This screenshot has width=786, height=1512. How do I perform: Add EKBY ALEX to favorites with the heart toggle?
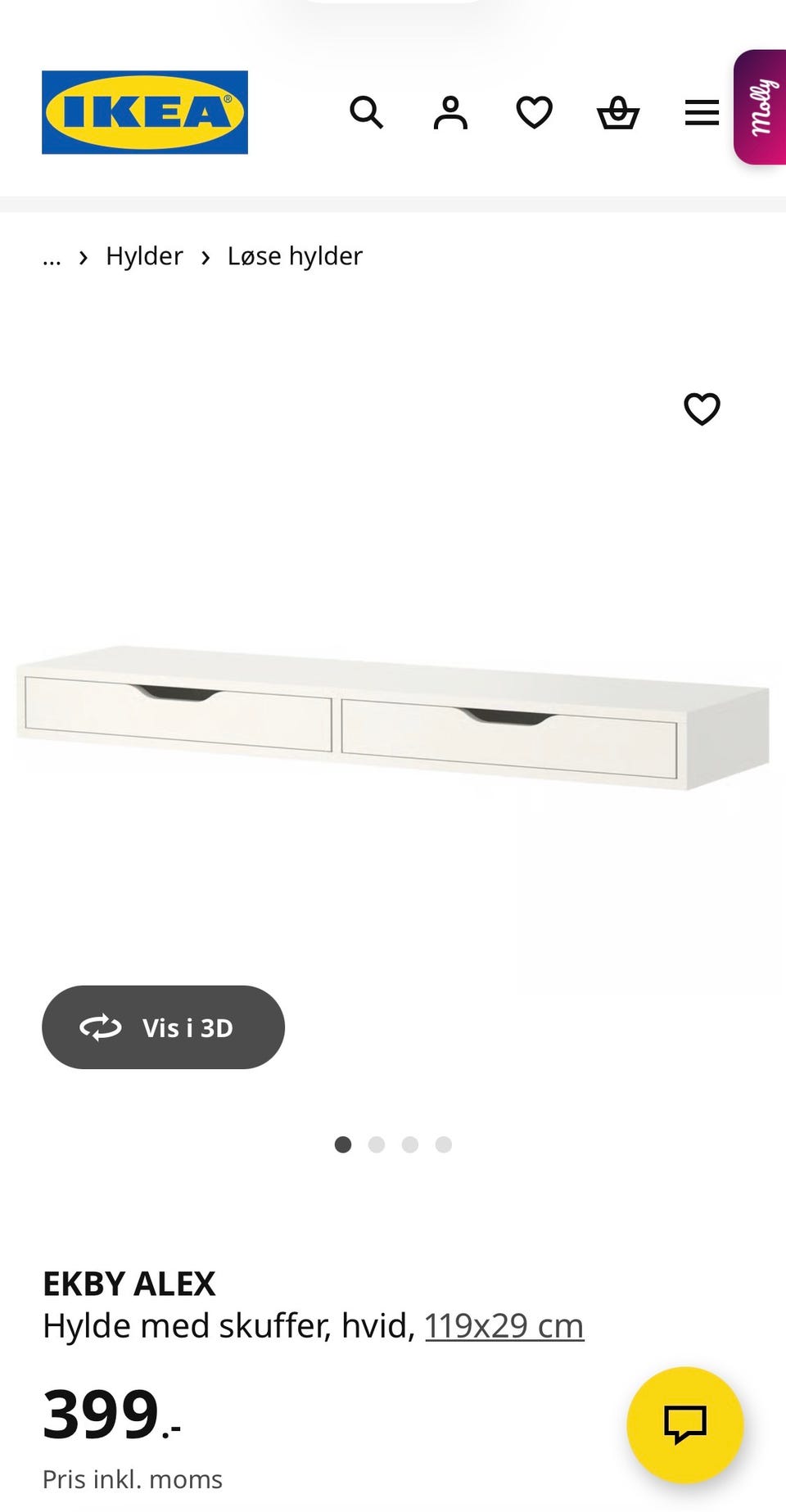coord(702,408)
